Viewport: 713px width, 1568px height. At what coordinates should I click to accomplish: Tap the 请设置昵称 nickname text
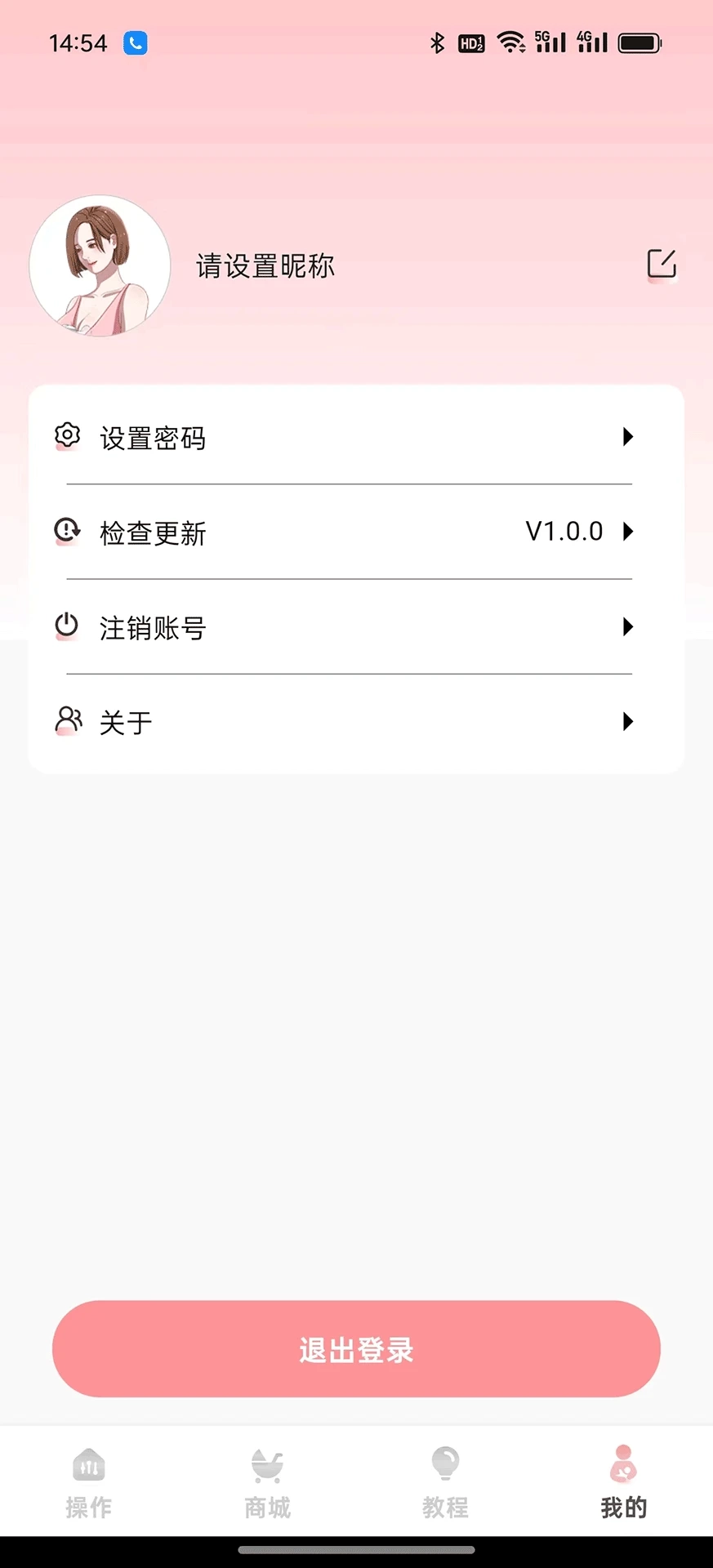coord(265,266)
